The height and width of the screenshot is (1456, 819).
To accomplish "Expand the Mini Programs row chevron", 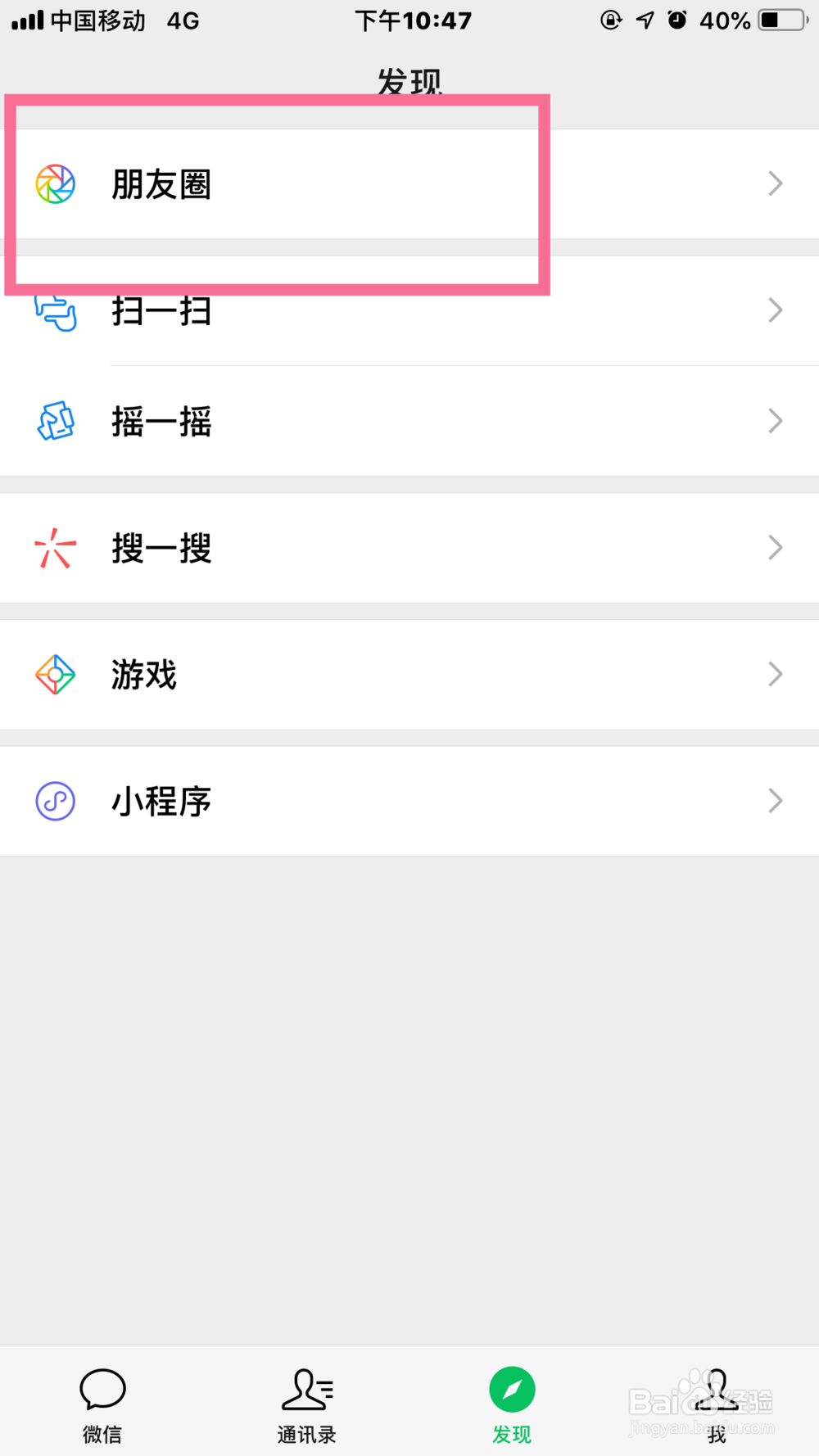I will pyautogui.click(x=775, y=801).
